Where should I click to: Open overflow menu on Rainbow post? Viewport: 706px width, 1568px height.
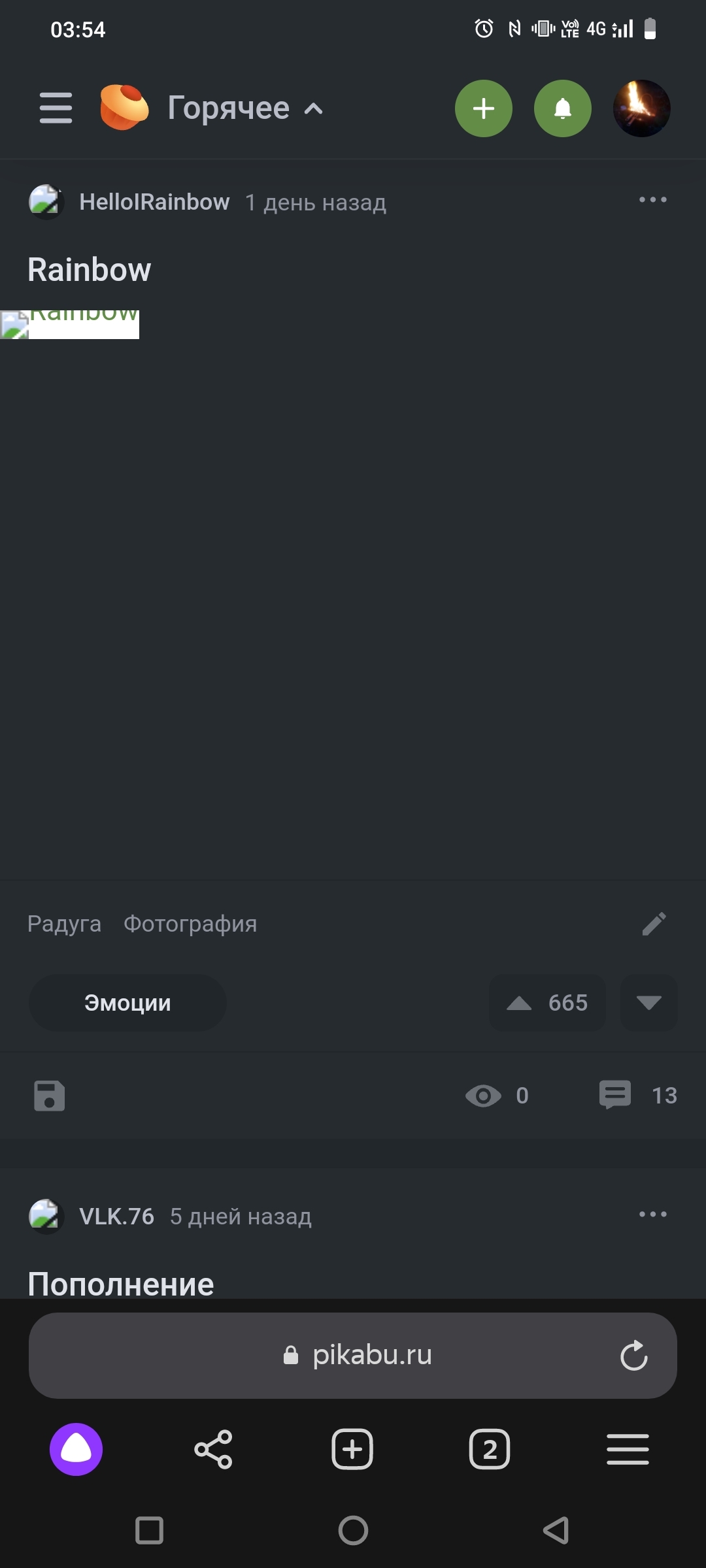(x=652, y=200)
